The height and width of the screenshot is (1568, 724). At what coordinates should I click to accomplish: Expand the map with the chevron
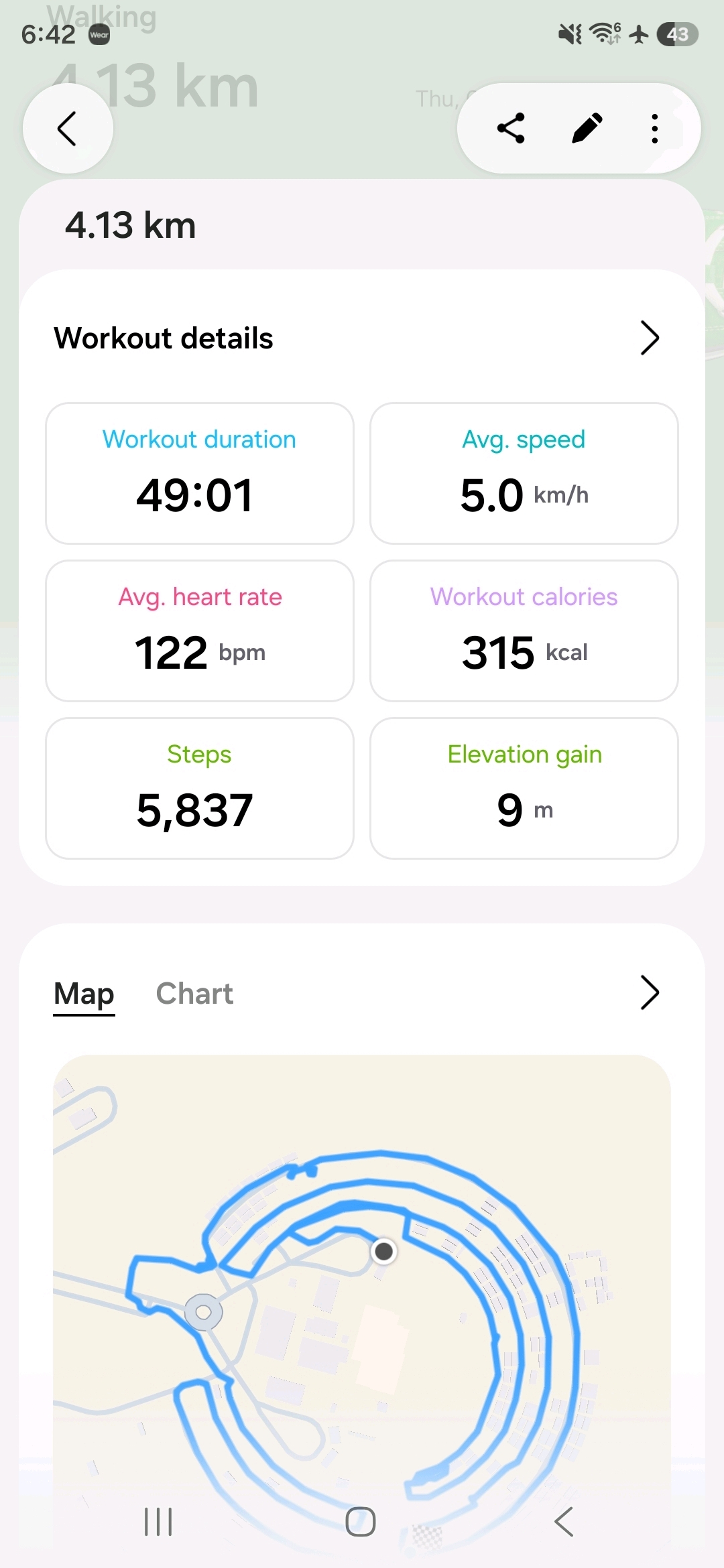tap(650, 992)
